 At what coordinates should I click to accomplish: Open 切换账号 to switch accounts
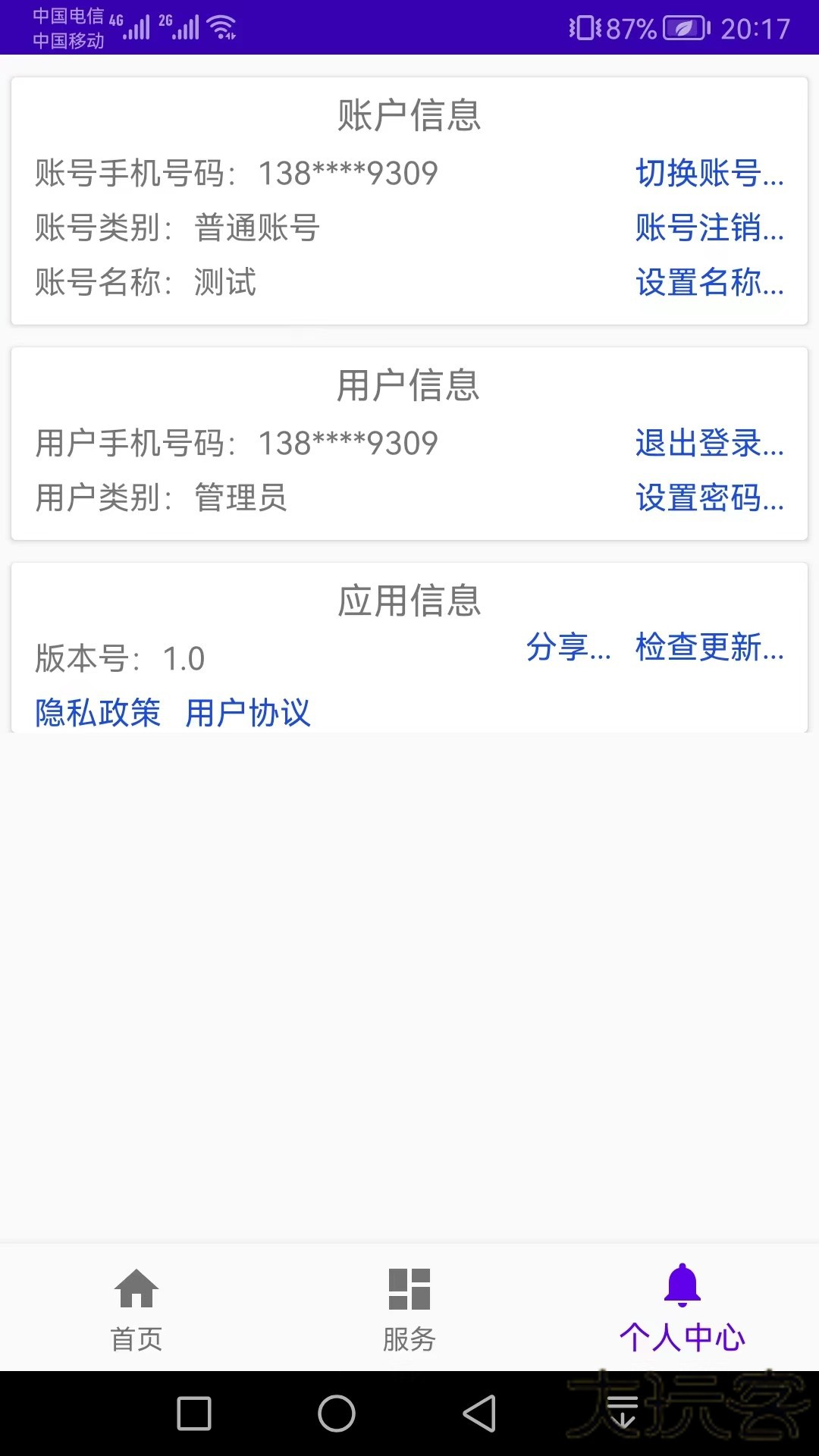click(708, 174)
